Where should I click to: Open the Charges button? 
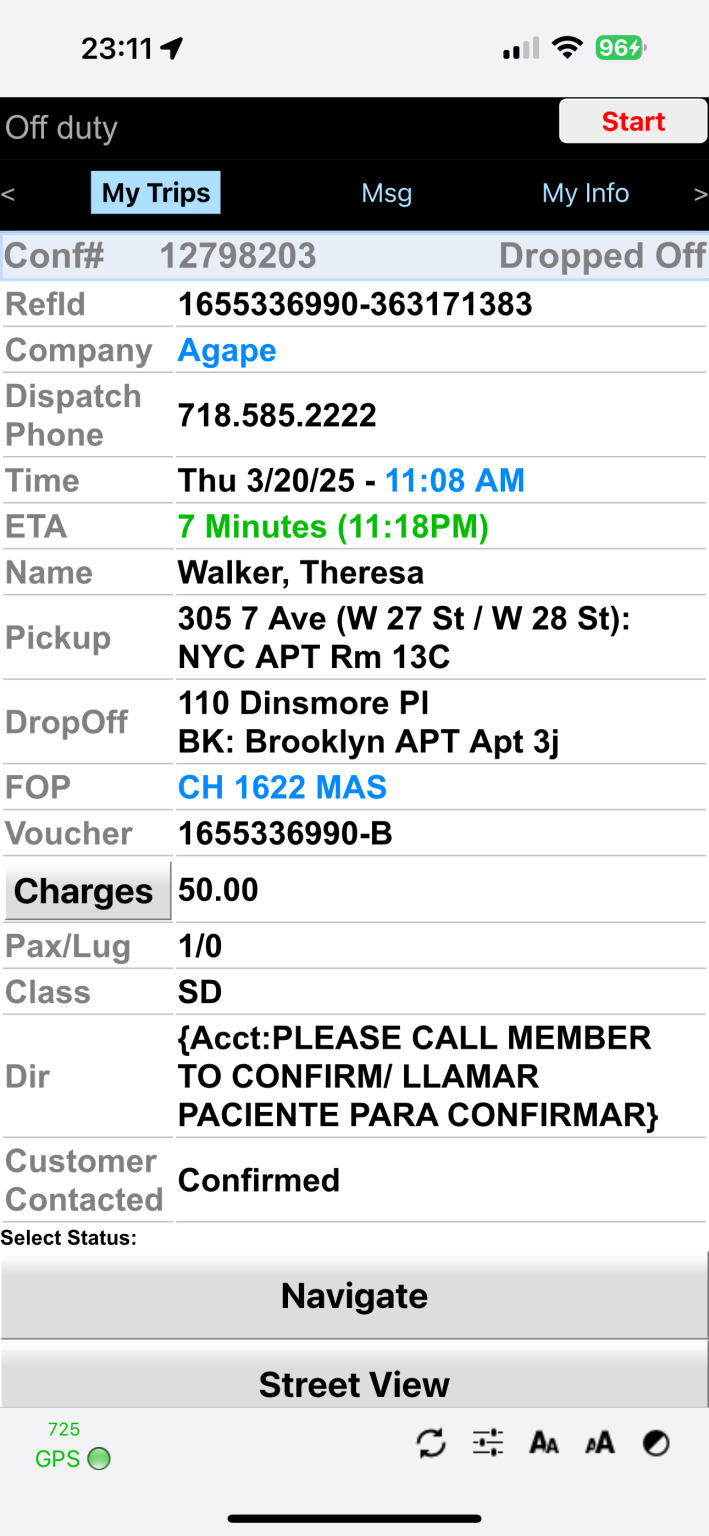[x=87, y=891]
